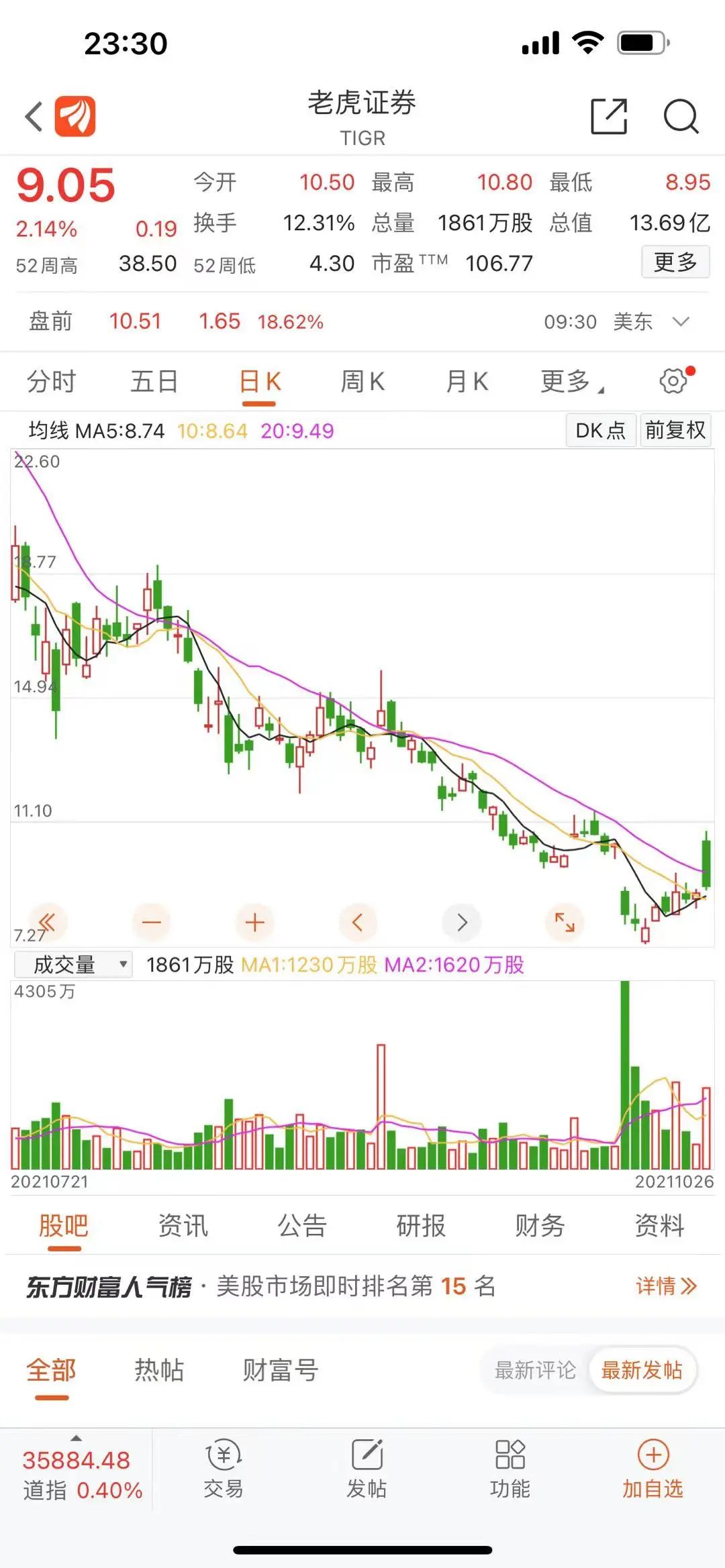Switch to 五日 chart tab
This screenshot has width=725, height=1568.
point(154,382)
